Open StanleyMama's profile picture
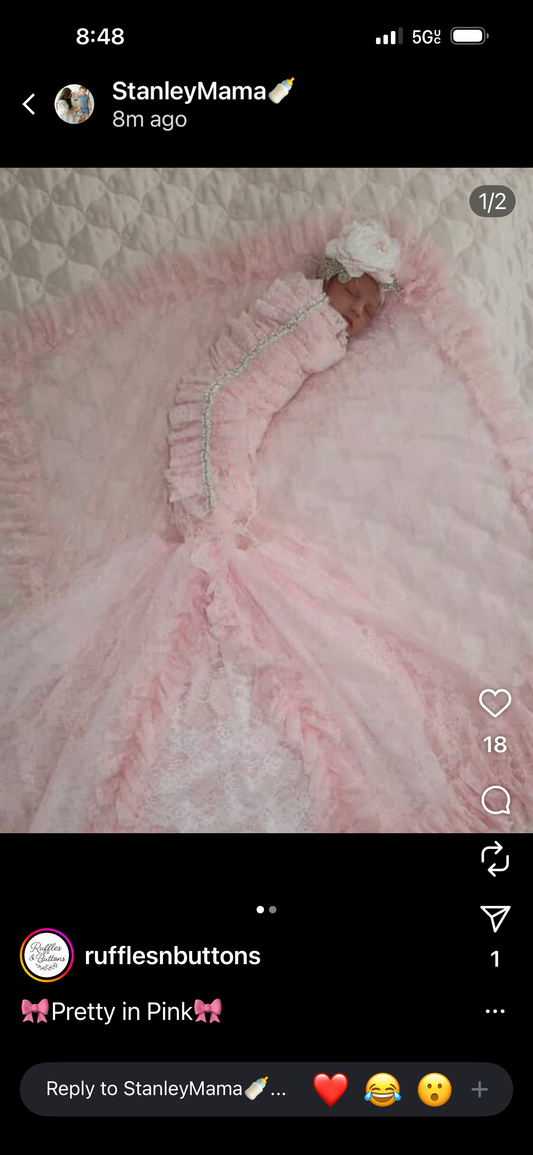The height and width of the screenshot is (1155, 533). [x=74, y=105]
